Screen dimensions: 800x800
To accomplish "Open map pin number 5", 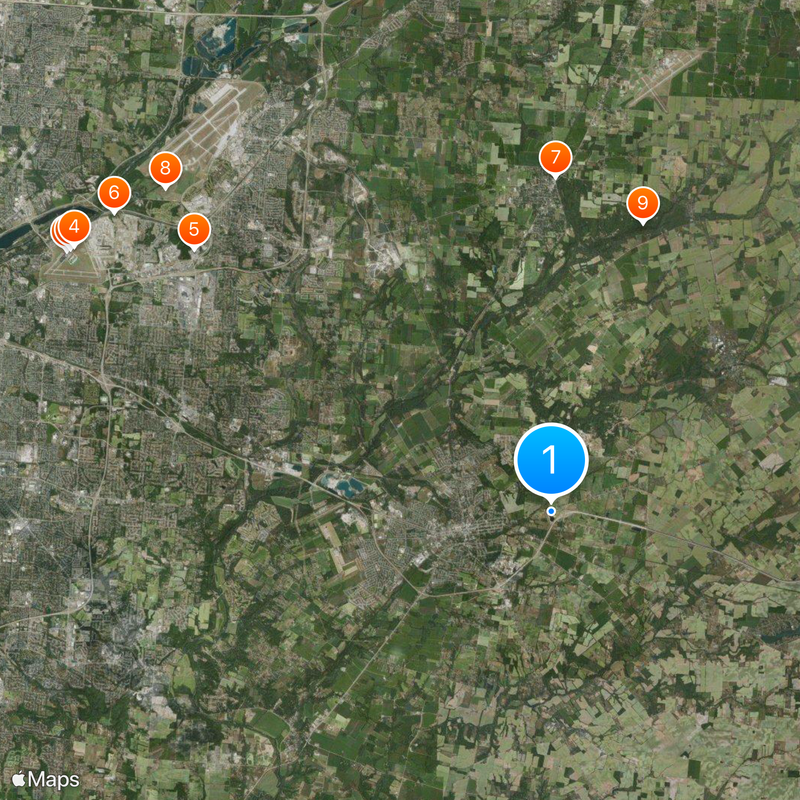I will point(194,229).
